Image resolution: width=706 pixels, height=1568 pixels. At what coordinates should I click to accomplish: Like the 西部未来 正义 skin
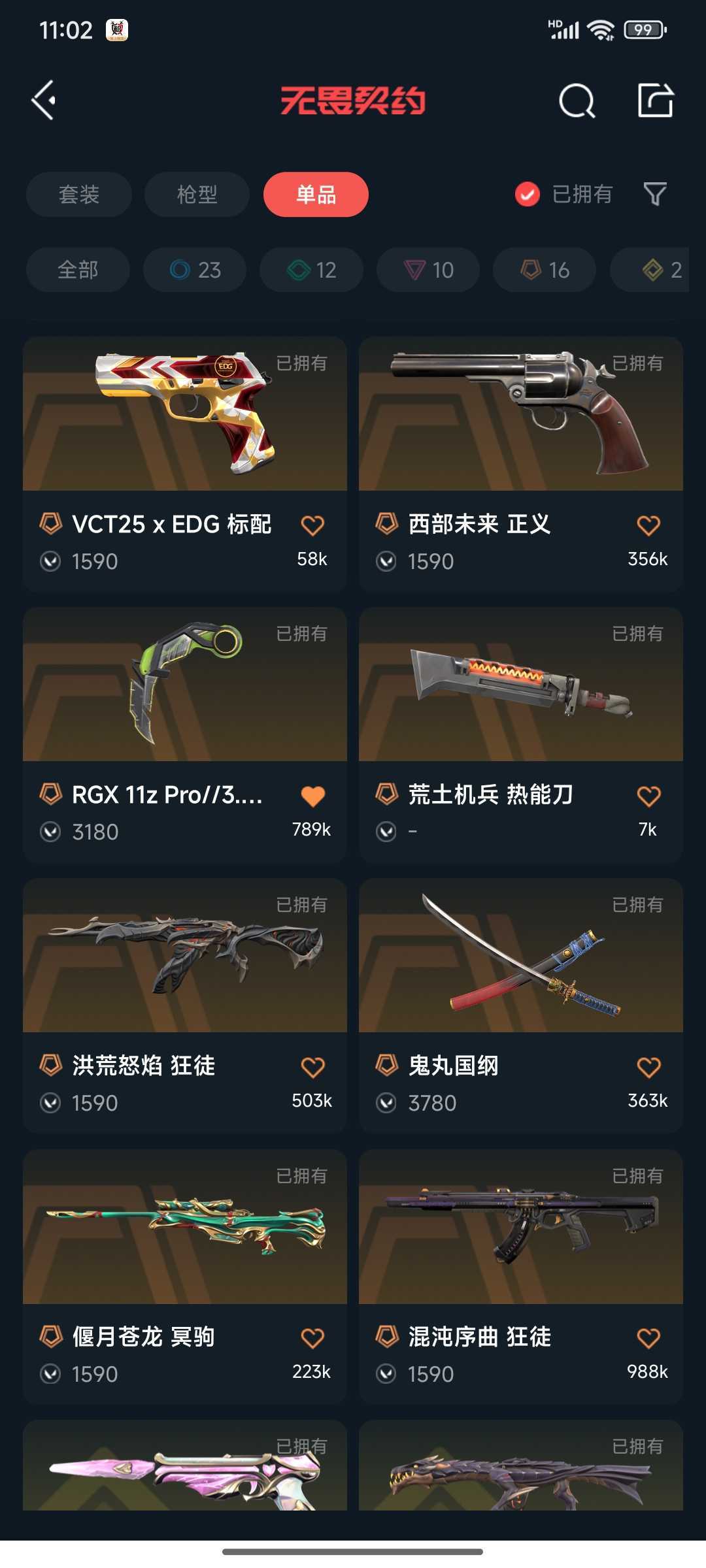[648, 525]
